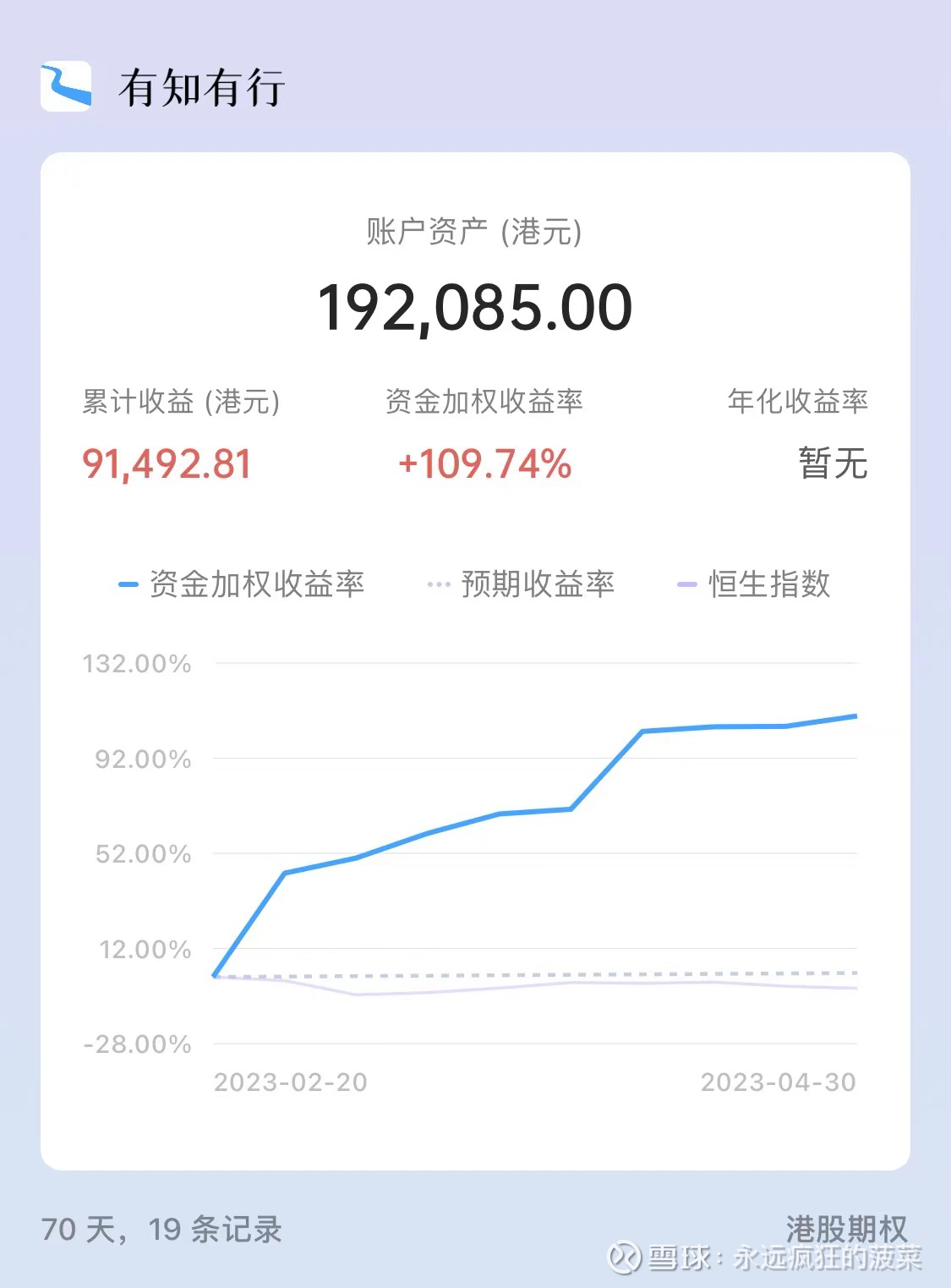Click the purple 恒生指数 legend marker
The image size is (951, 1288).
tap(685, 583)
